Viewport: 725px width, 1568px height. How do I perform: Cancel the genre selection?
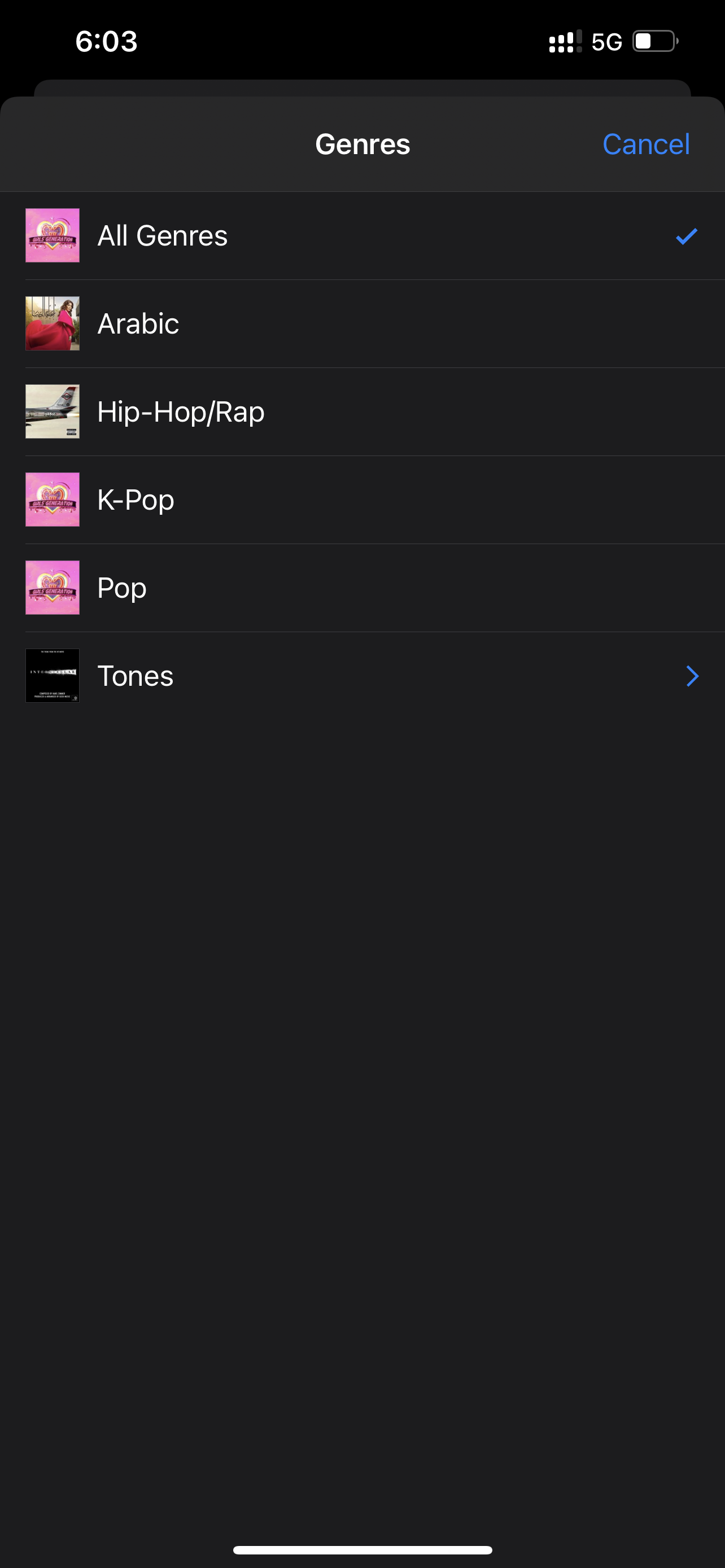pyautogui.click(x=646, y=144)
